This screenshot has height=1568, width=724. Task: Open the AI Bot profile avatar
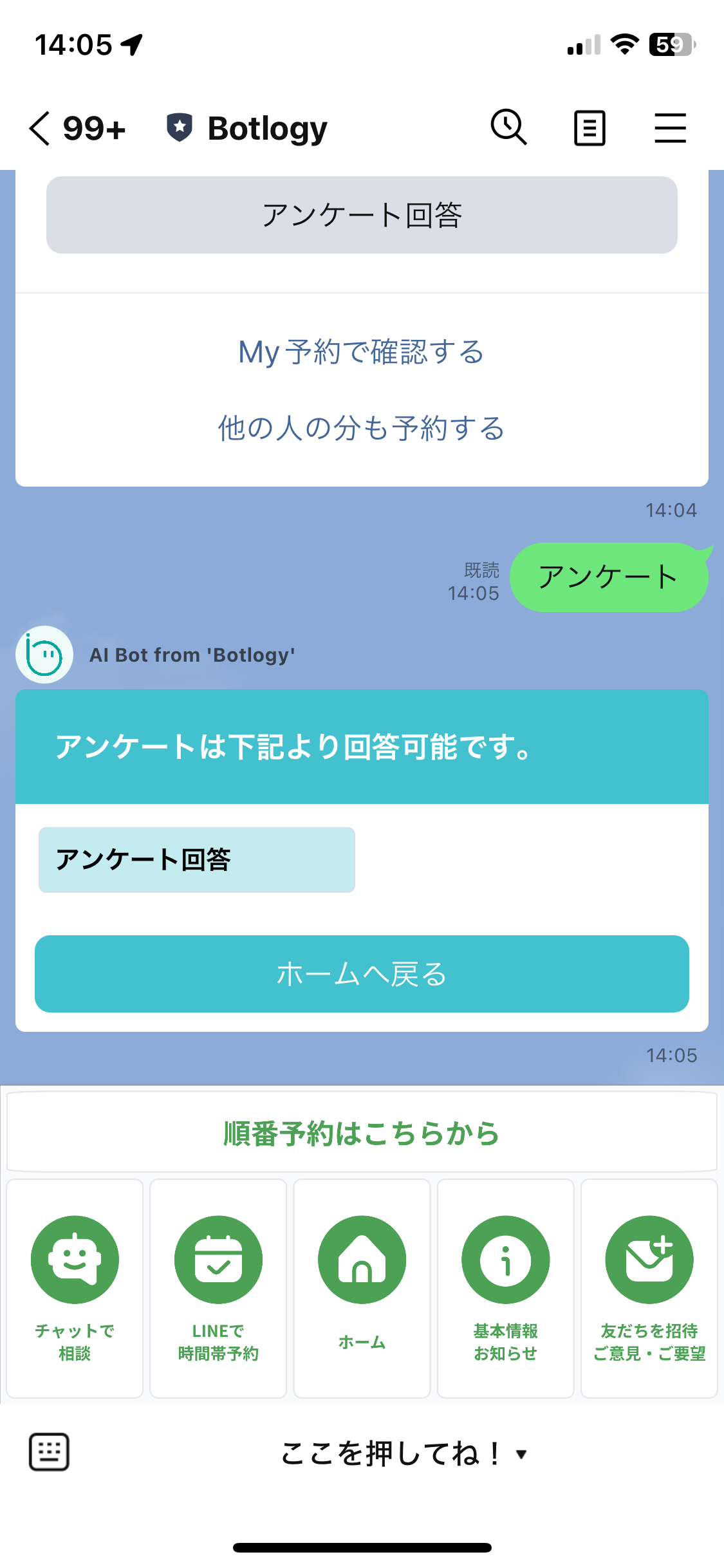(44, 655)
